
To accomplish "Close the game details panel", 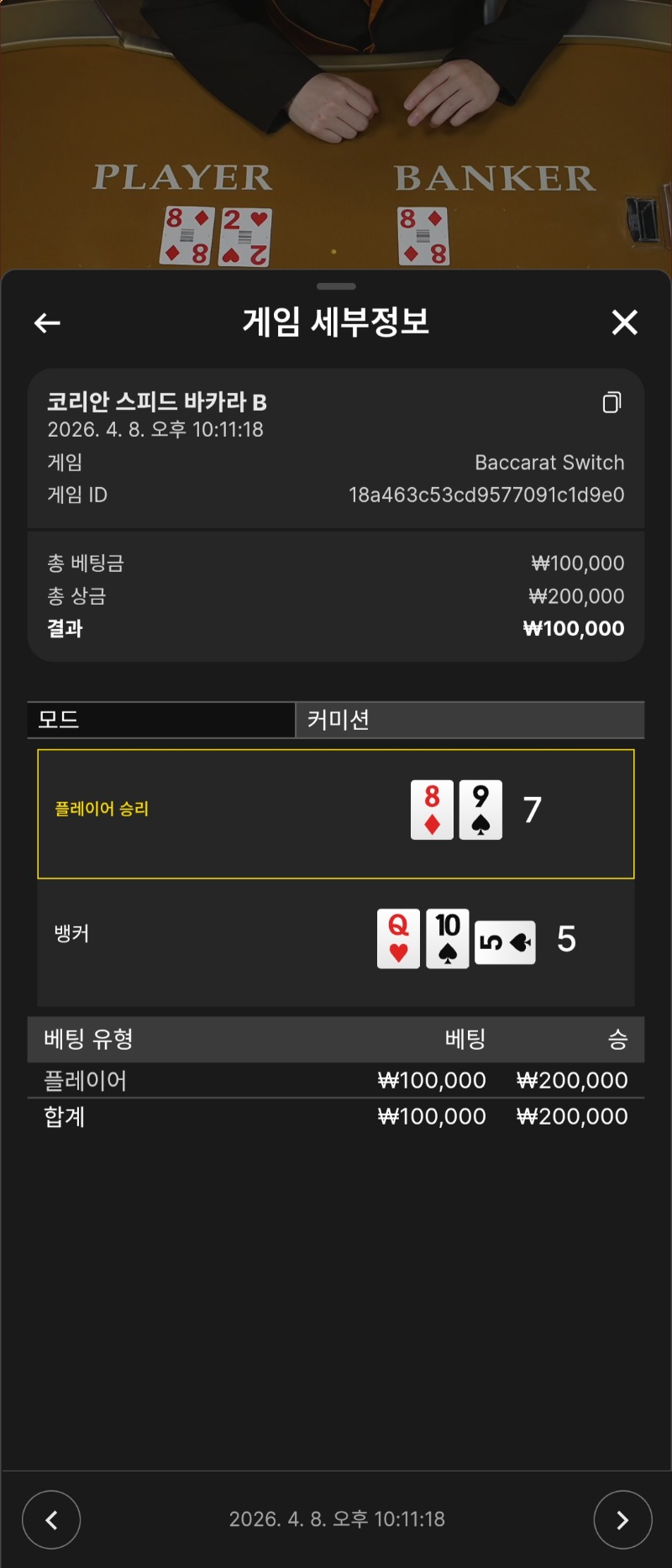I will click(624, 323).
